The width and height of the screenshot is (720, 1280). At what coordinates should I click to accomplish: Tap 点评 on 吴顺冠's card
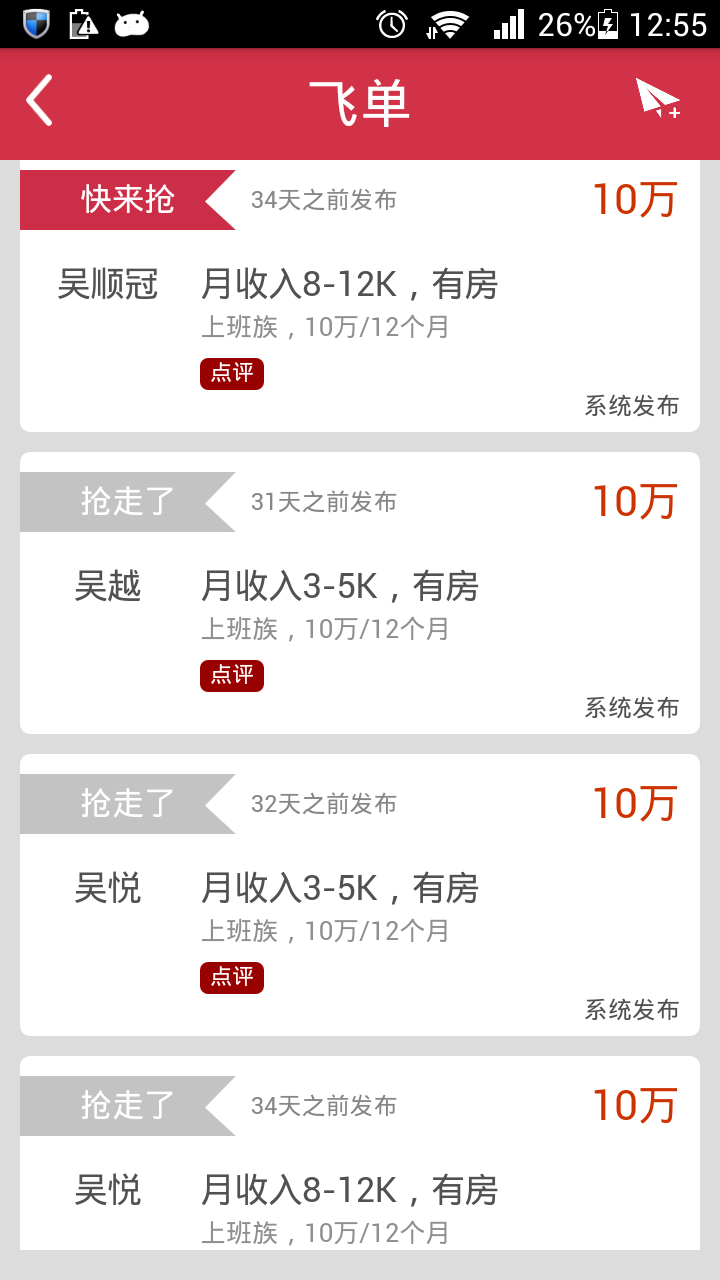pyautogui.click(x=232, y=373)
